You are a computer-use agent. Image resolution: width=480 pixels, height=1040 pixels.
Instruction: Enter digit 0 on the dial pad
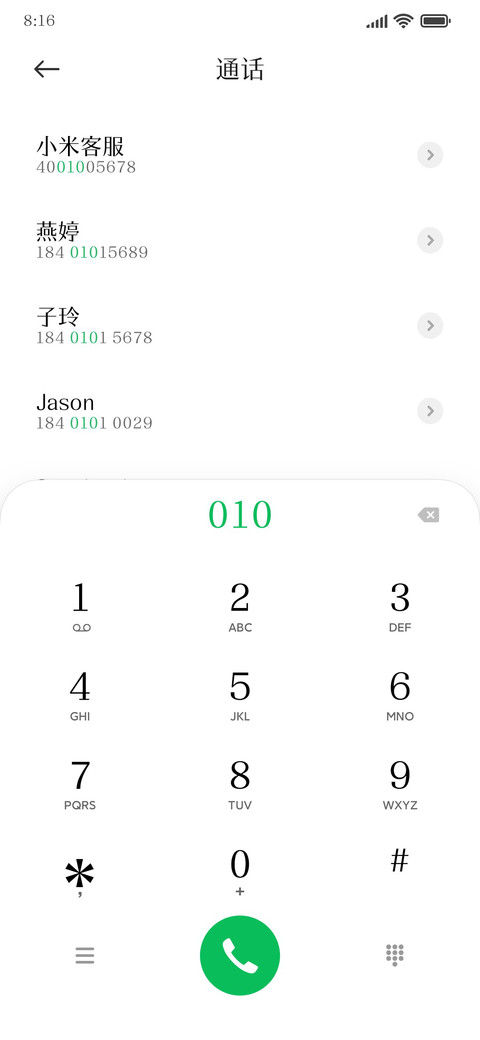coord(240,873)
